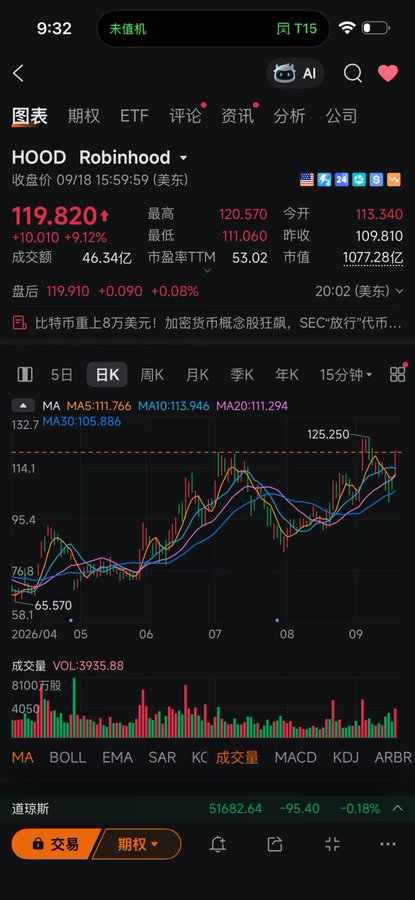This screenshot has height=900, width=415.
Task: Open the 评论 tab
Action: (x=185, y=116)
